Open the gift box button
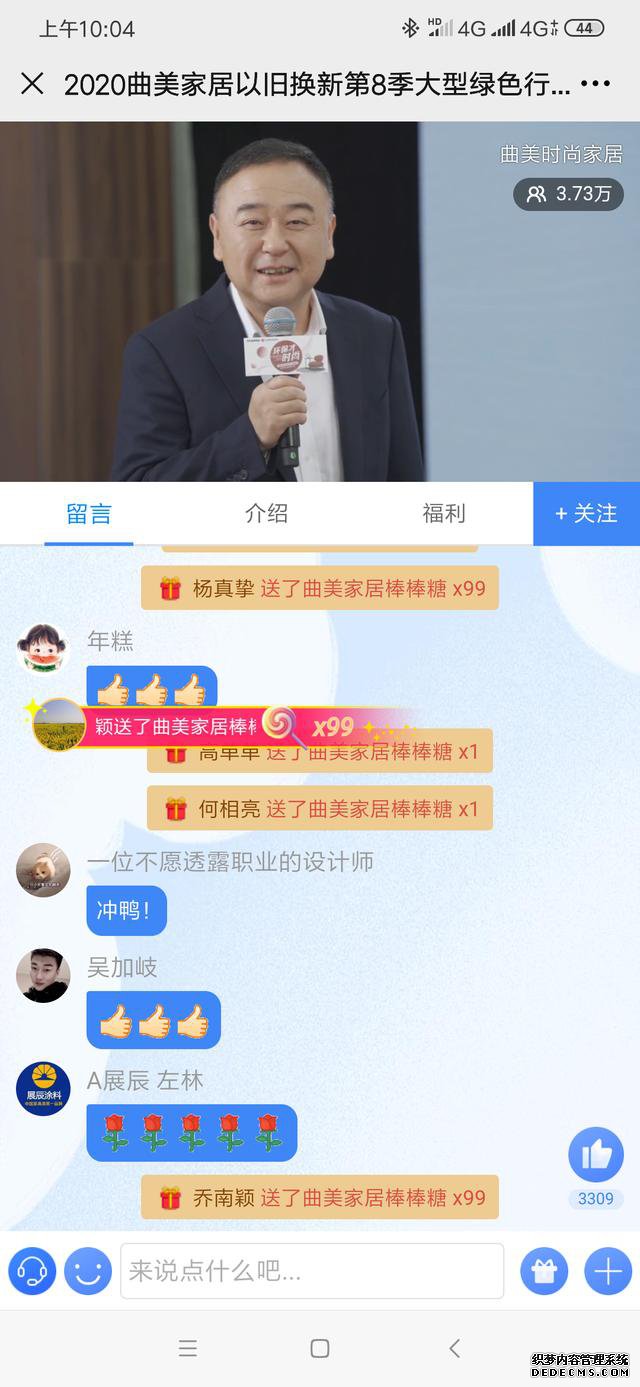The image size is (640, 1387). tap(544, 1272)
